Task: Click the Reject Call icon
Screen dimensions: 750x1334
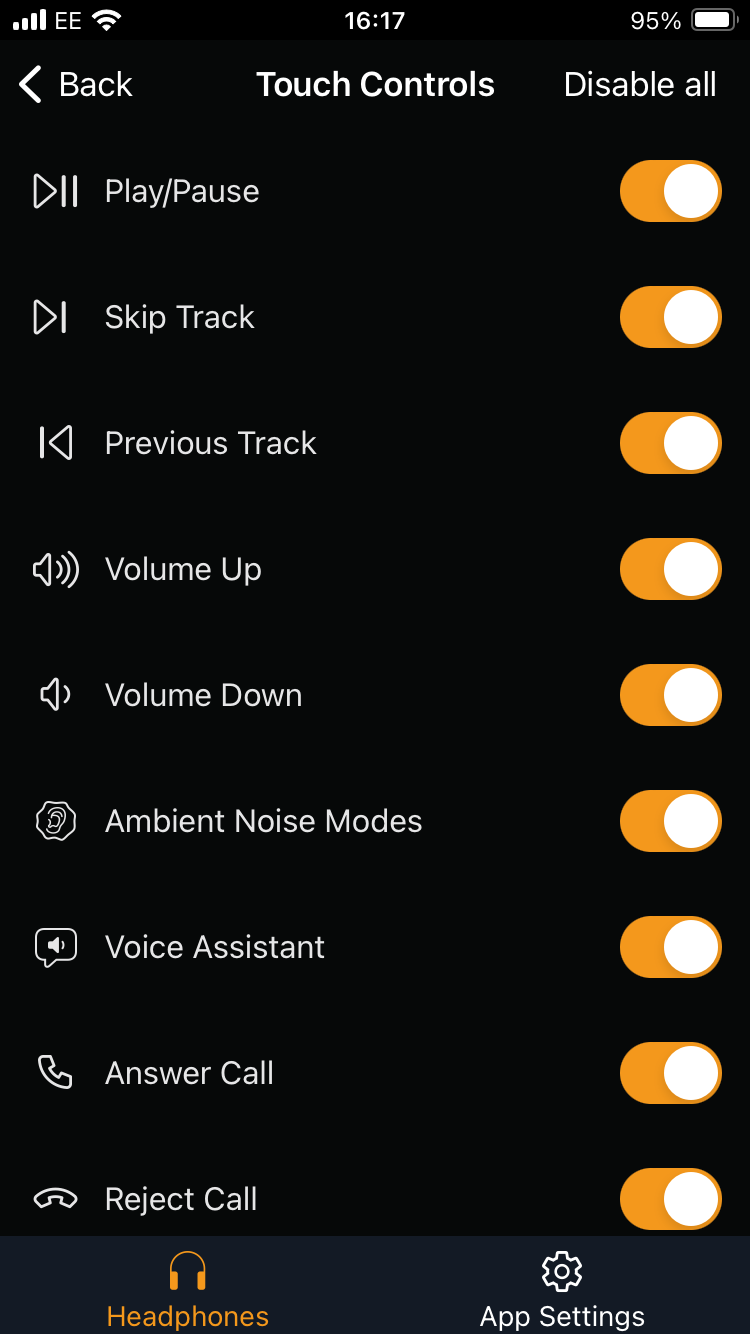Action: coord(55,1198)
